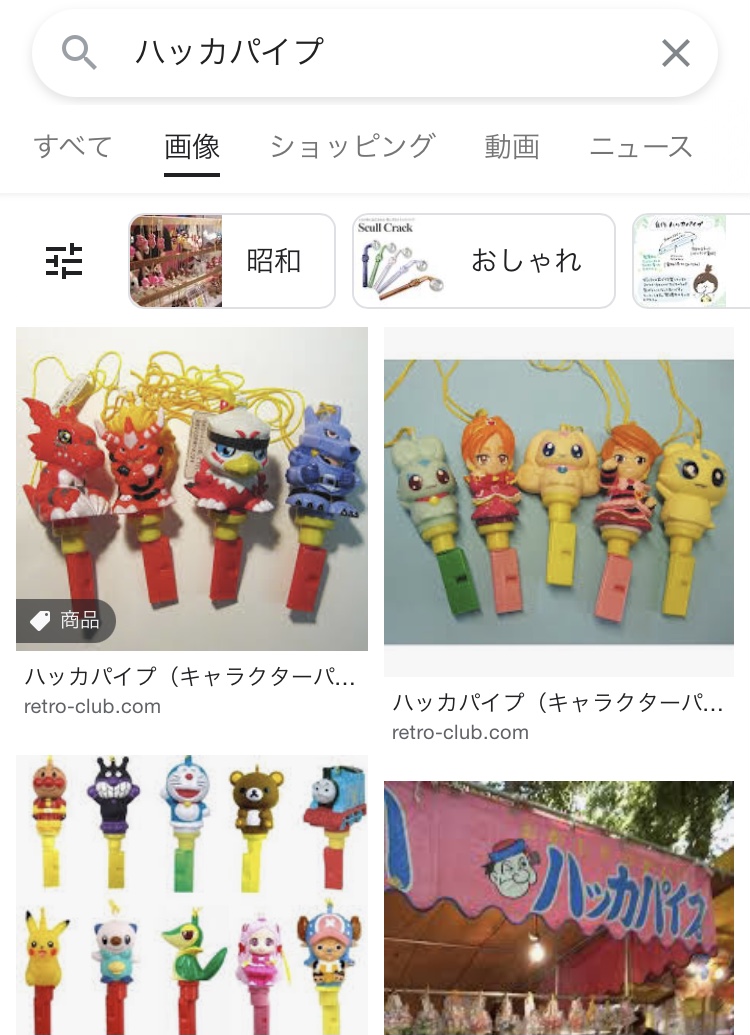Apply the 昭和 suggestion chip
750x1035 pixels.
click(232, 261)
